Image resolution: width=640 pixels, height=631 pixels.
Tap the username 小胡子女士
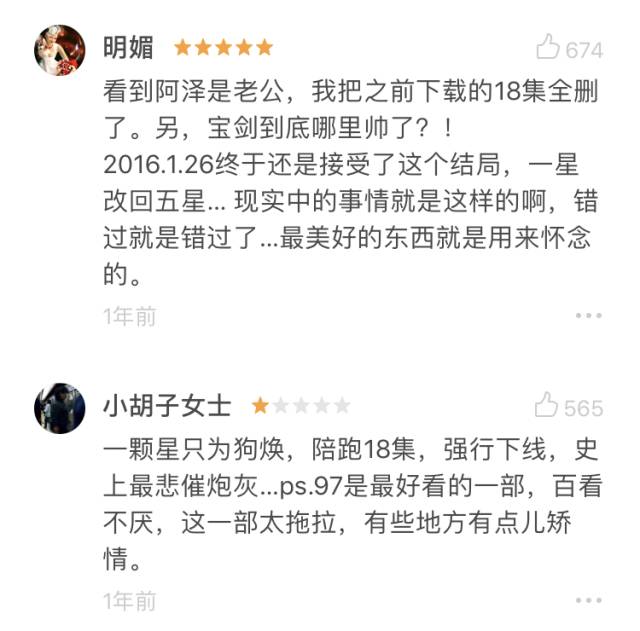167,406
